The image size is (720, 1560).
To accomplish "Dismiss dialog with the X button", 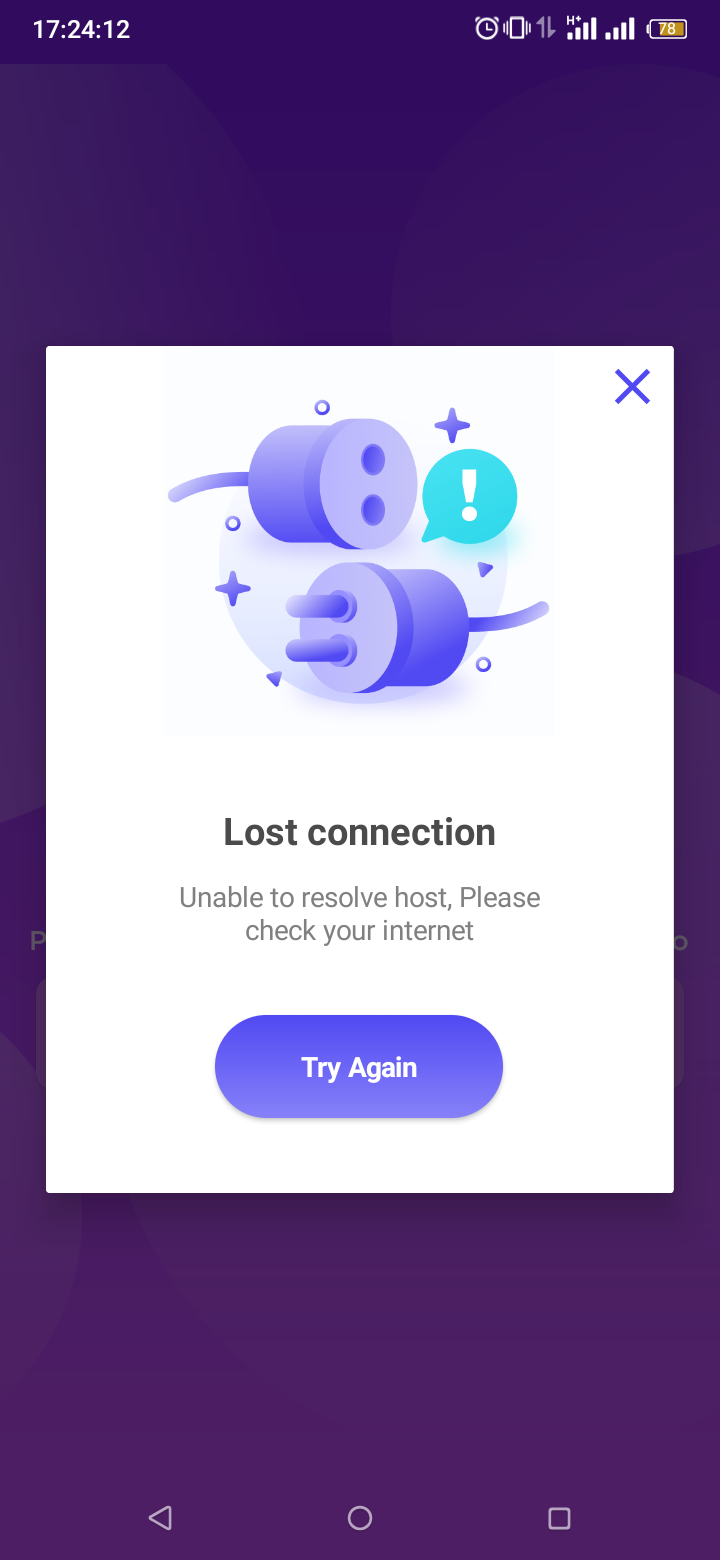I will pos(632,386).
